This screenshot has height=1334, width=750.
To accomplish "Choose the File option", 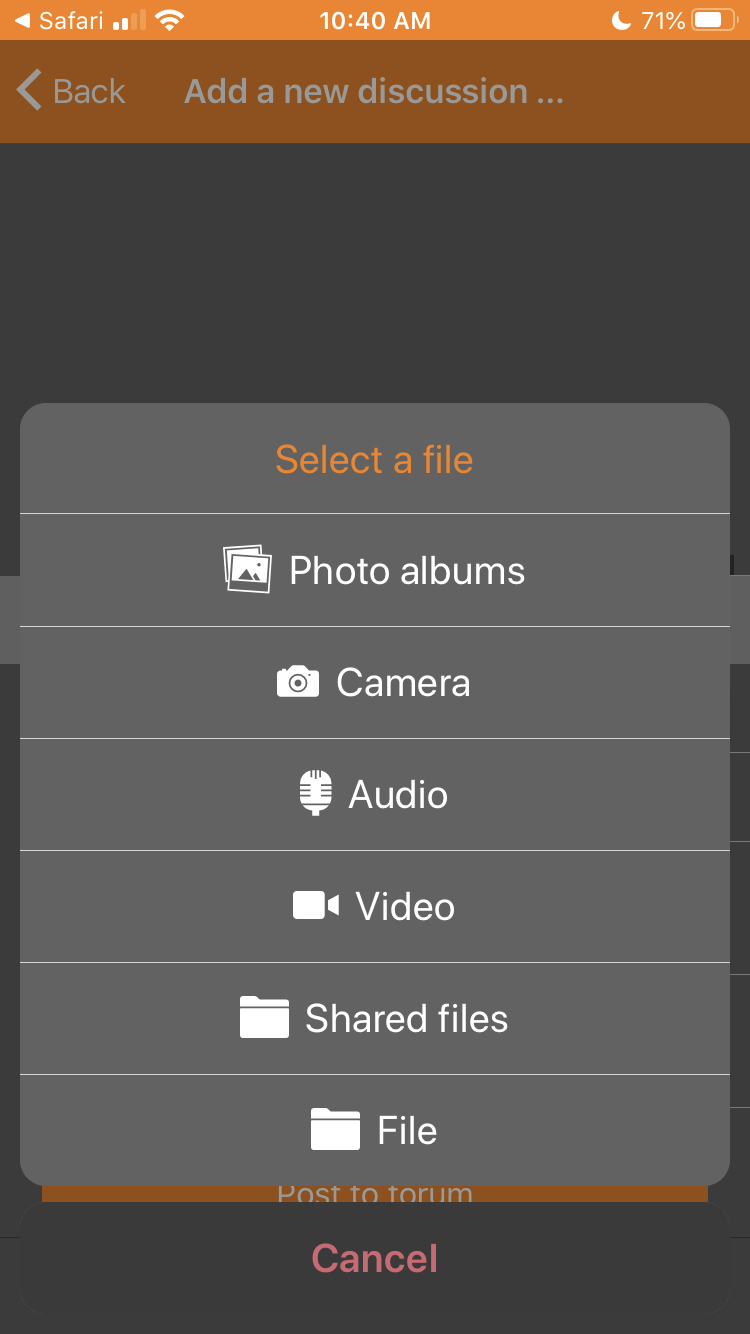I will pos(375,1130).
